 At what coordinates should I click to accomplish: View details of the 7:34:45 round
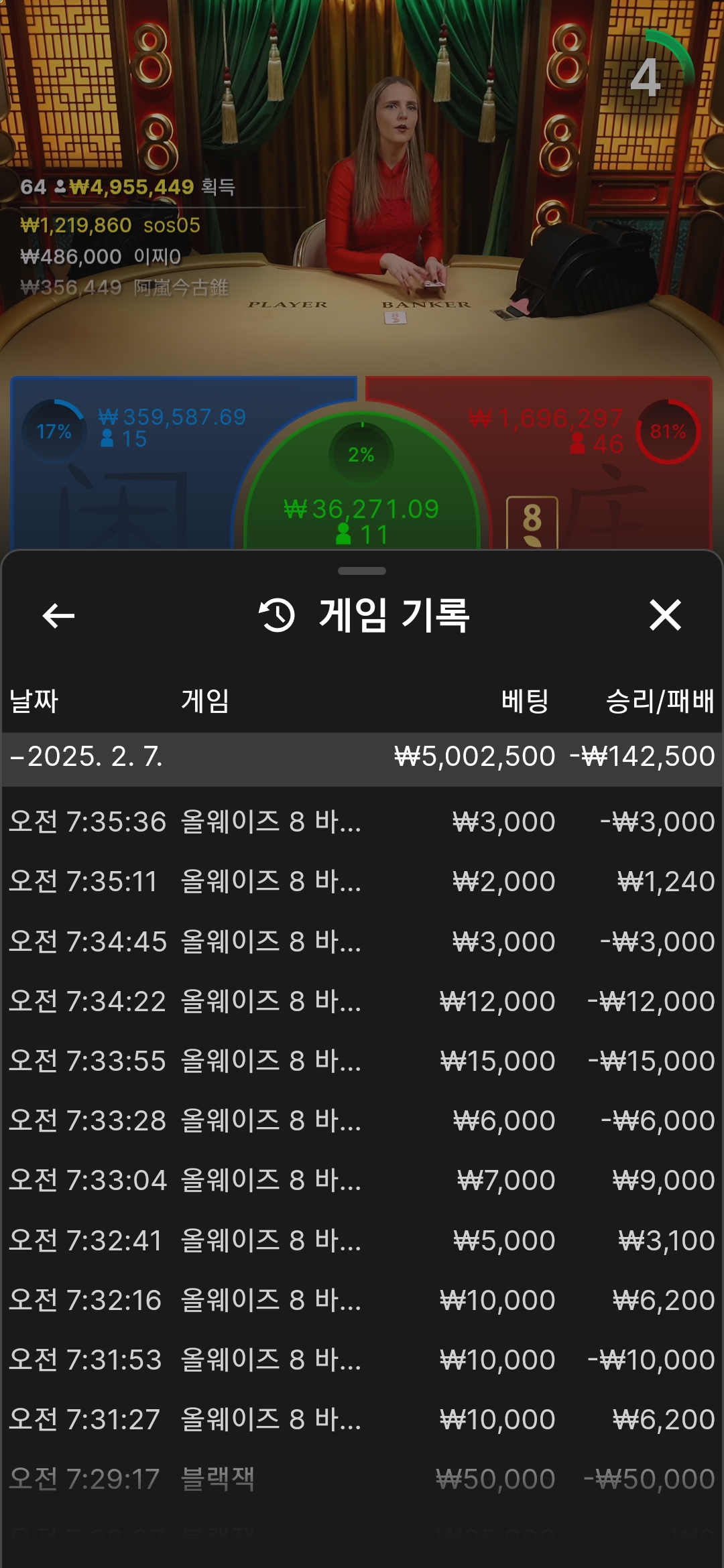pyautogui.click(x=362, y=941)
